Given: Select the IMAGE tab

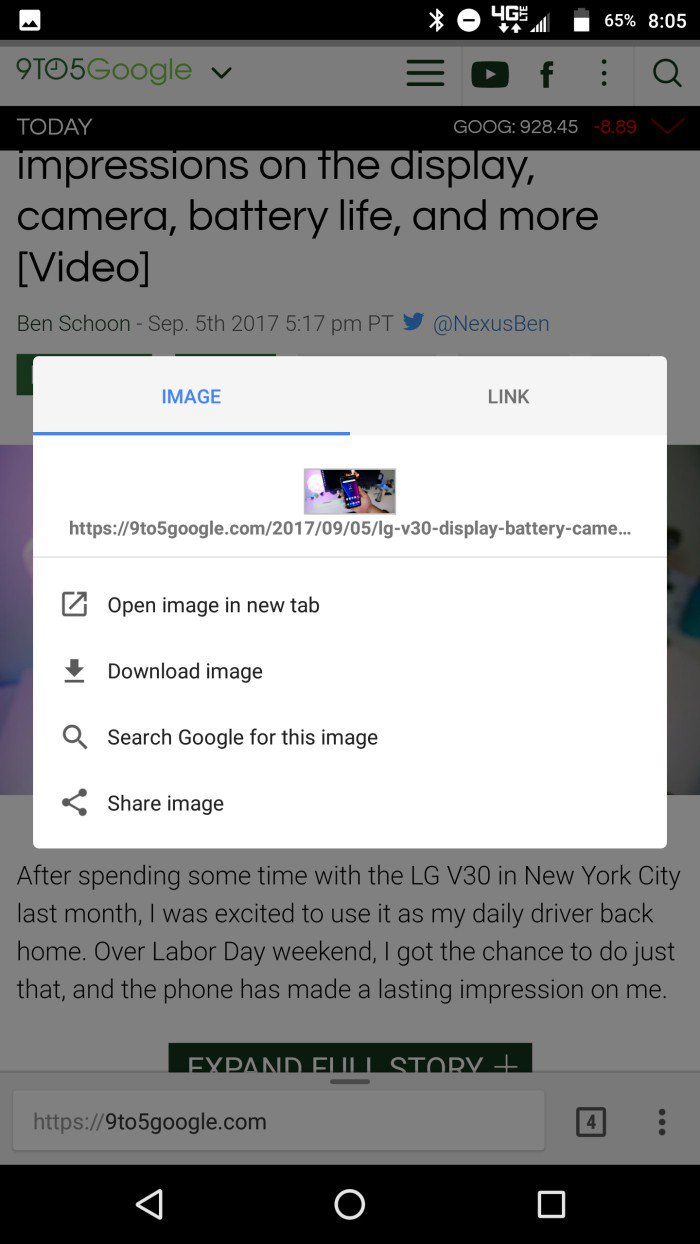Looking at the screenshot, I should (191, 397).
